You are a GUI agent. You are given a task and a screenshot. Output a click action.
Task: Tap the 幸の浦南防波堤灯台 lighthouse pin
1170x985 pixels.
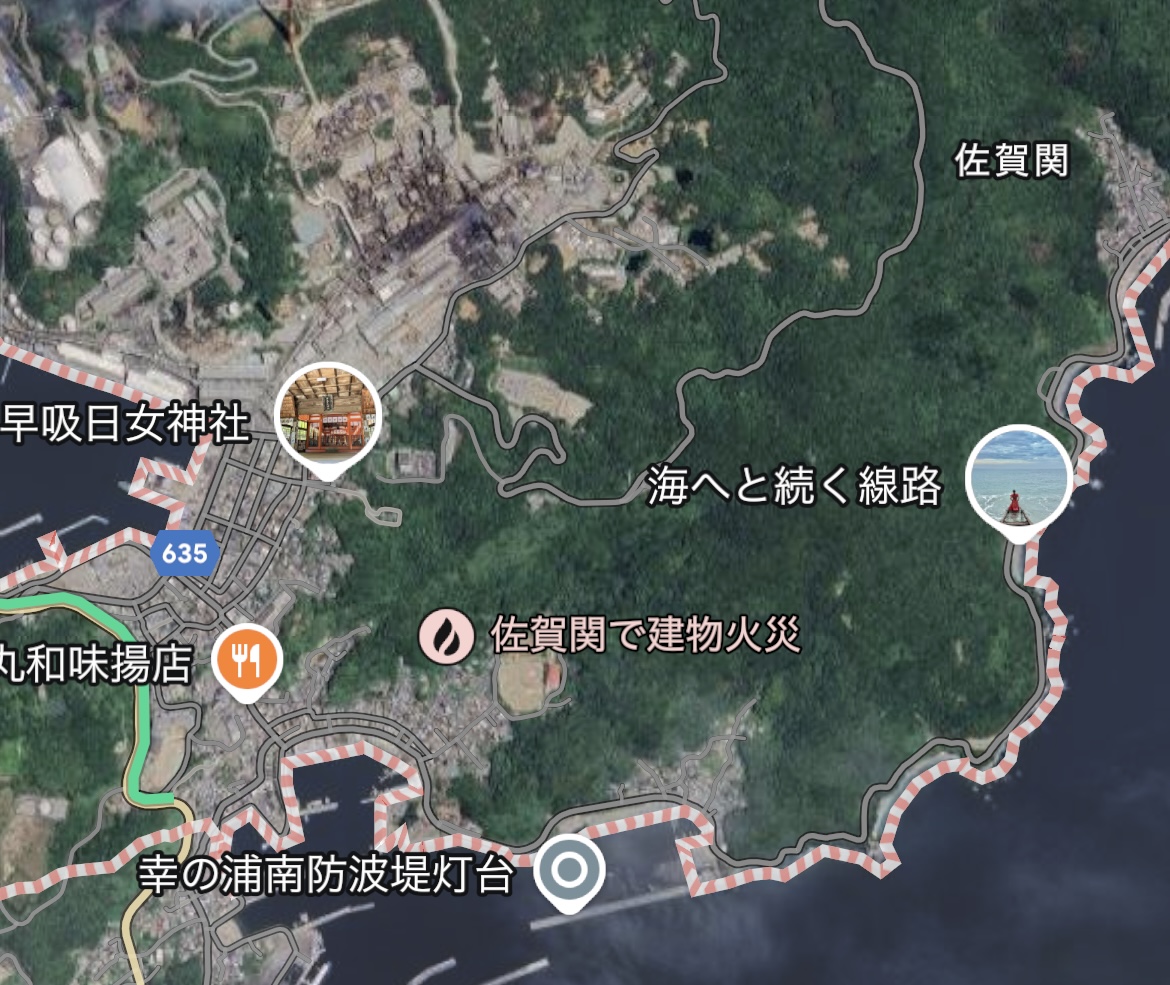tap(569, 872)
